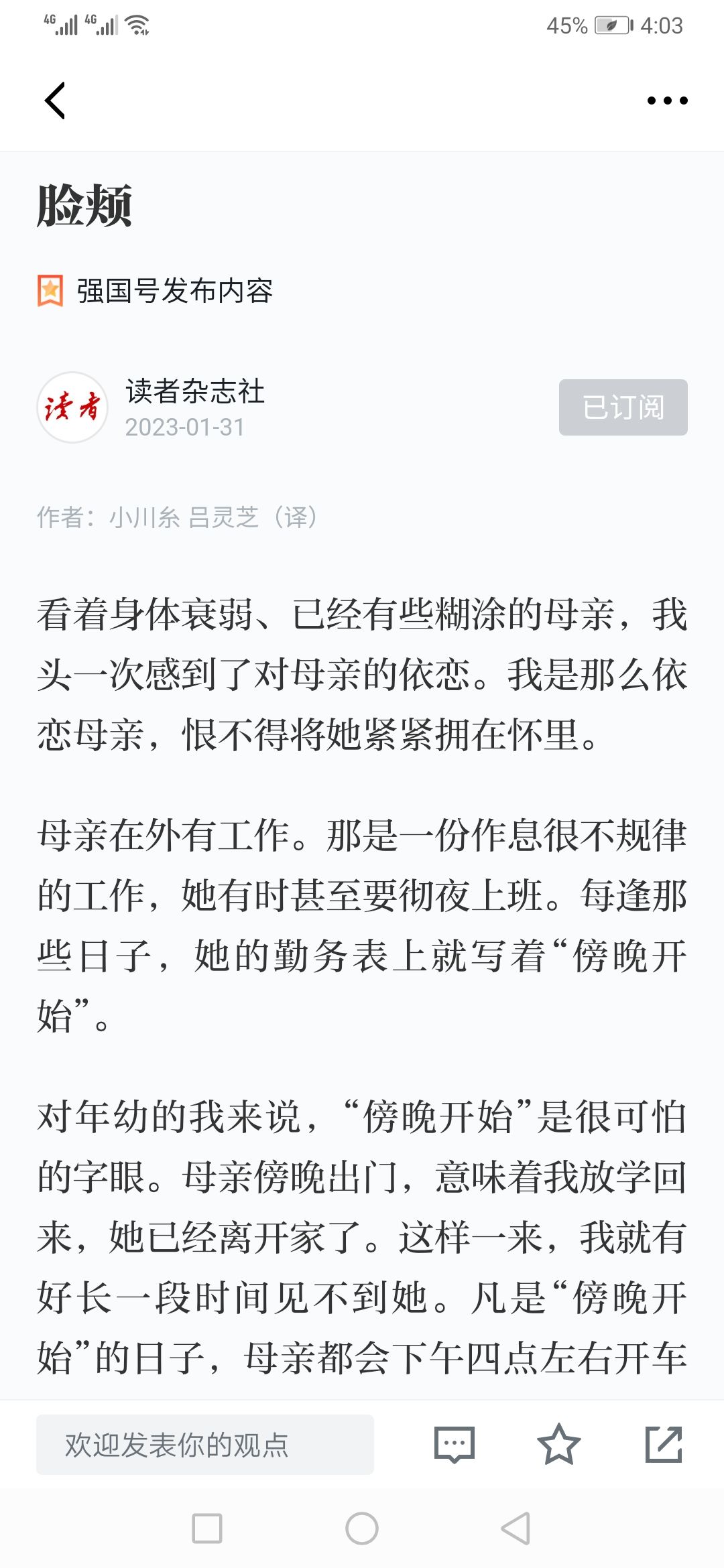This screenshot has width=724, height=1568.
Task: Share this article
Action: point(664,1445)
